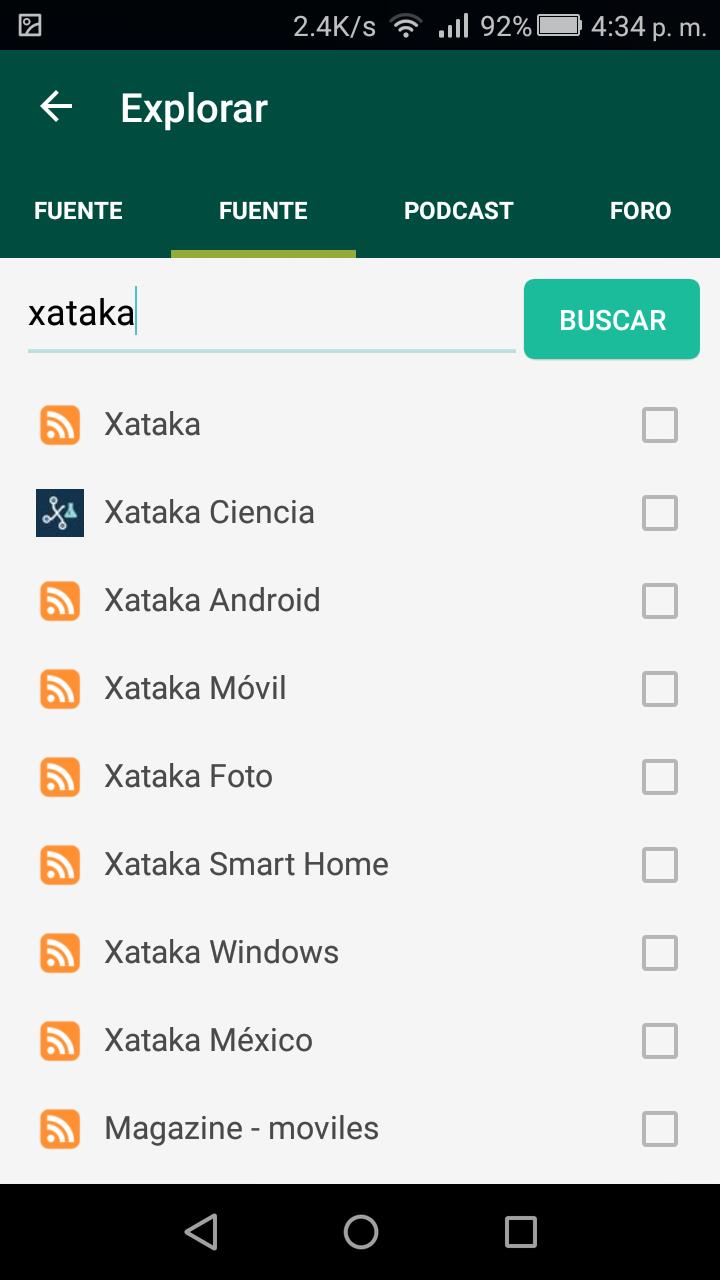Image resolution: width=720 pixels, height=1280 pixels.
Task: Mark the Xataka Móvil checkbox
Action: point(660,689)
